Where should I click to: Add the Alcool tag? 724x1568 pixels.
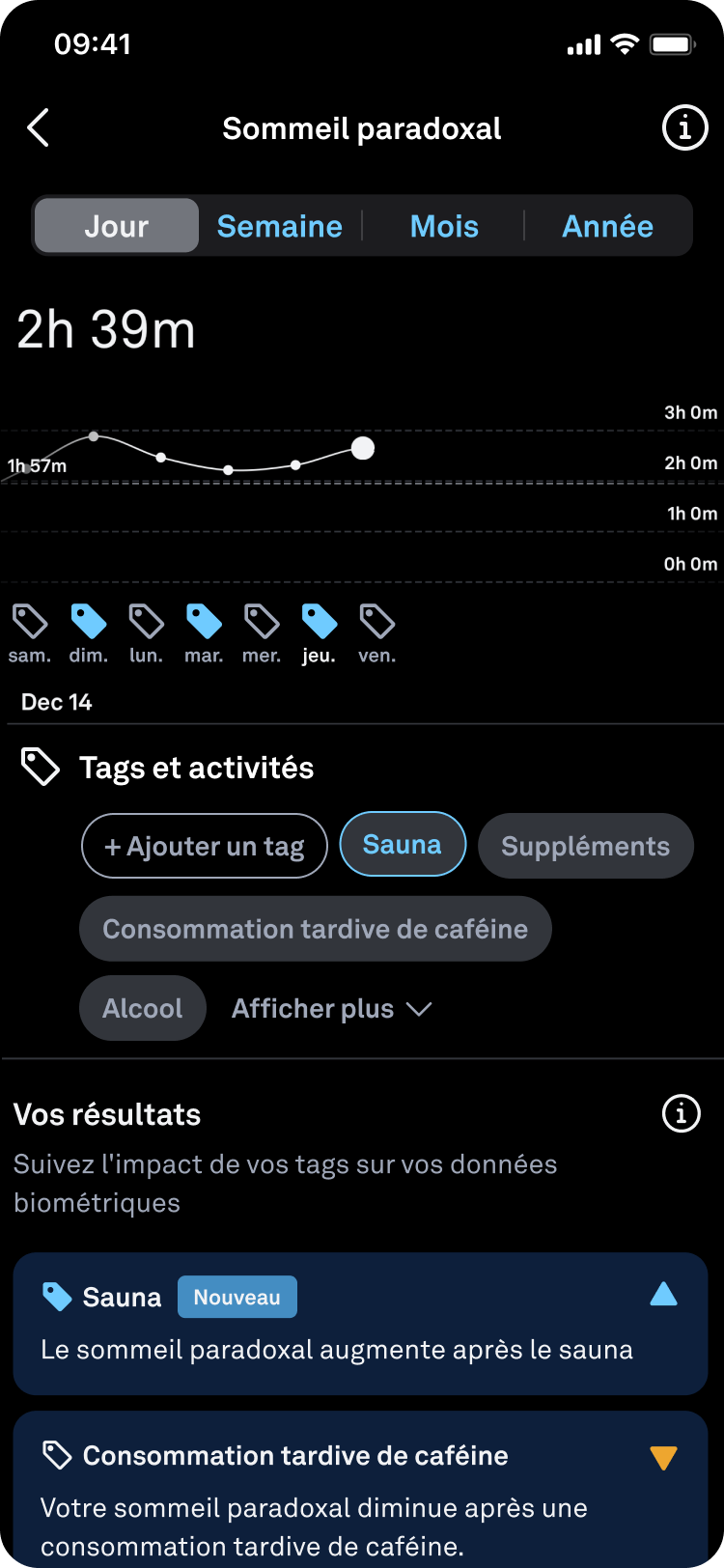pos(143,1008)
